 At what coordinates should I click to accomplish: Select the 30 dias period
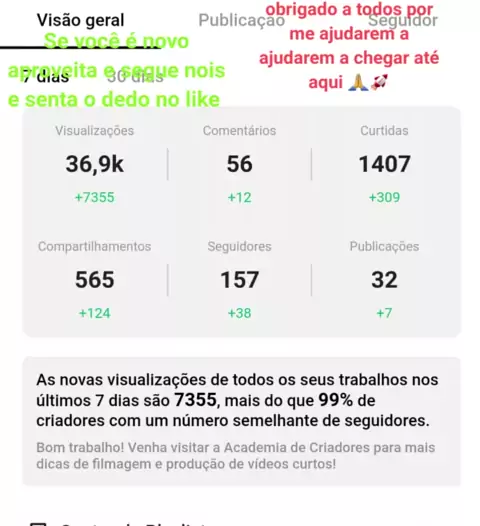135,77
